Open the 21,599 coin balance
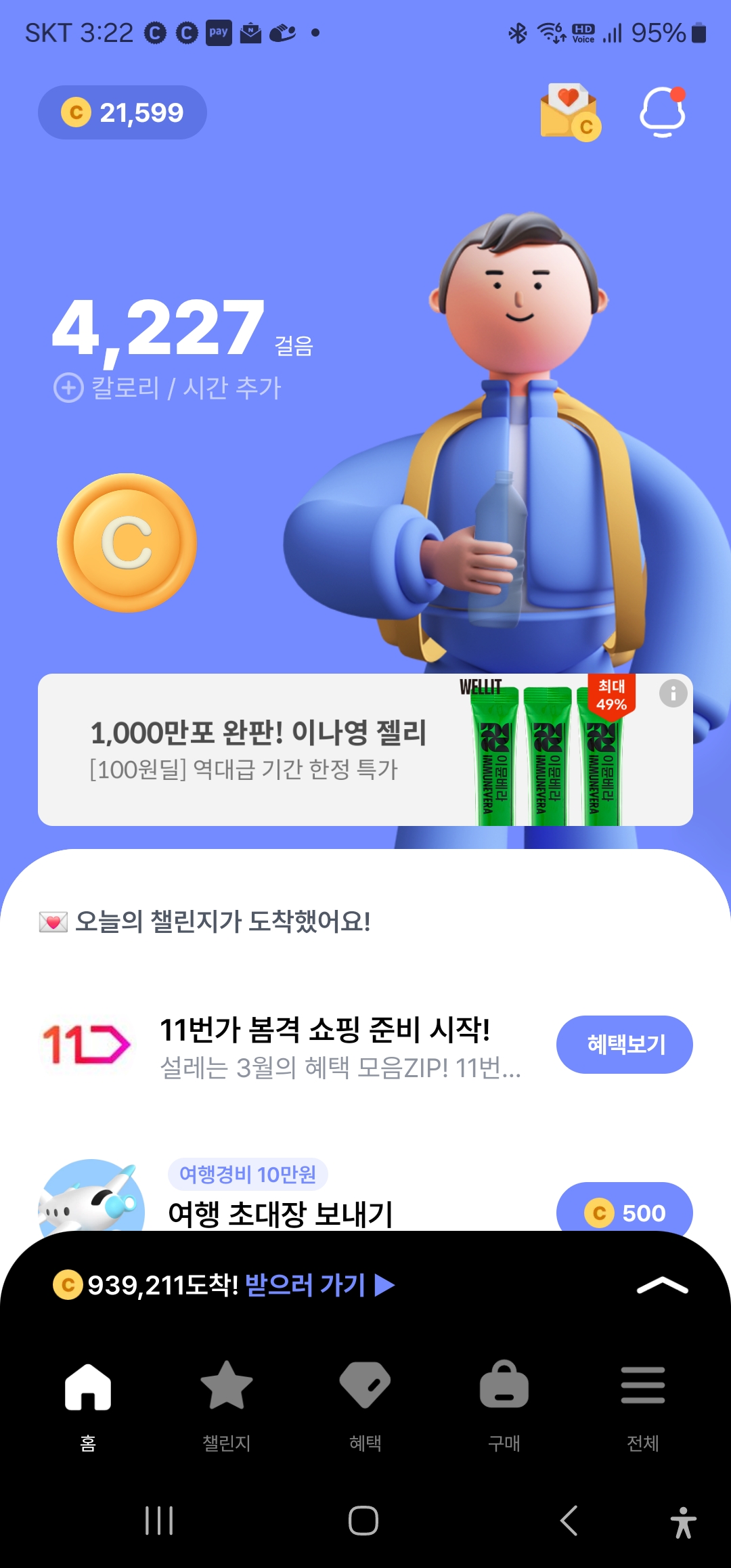Screen dimensions: 731x1568 [123, 112]
